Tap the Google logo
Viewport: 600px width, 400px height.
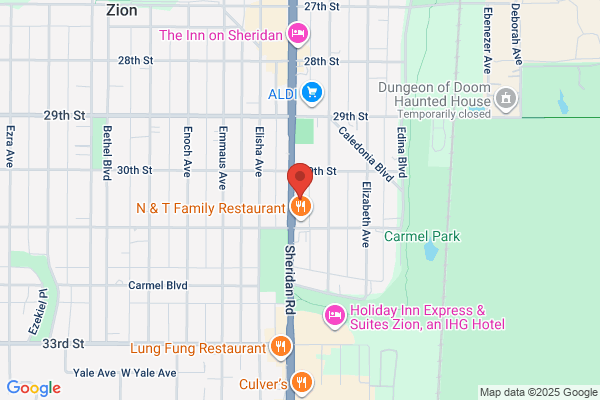(34, 388)
